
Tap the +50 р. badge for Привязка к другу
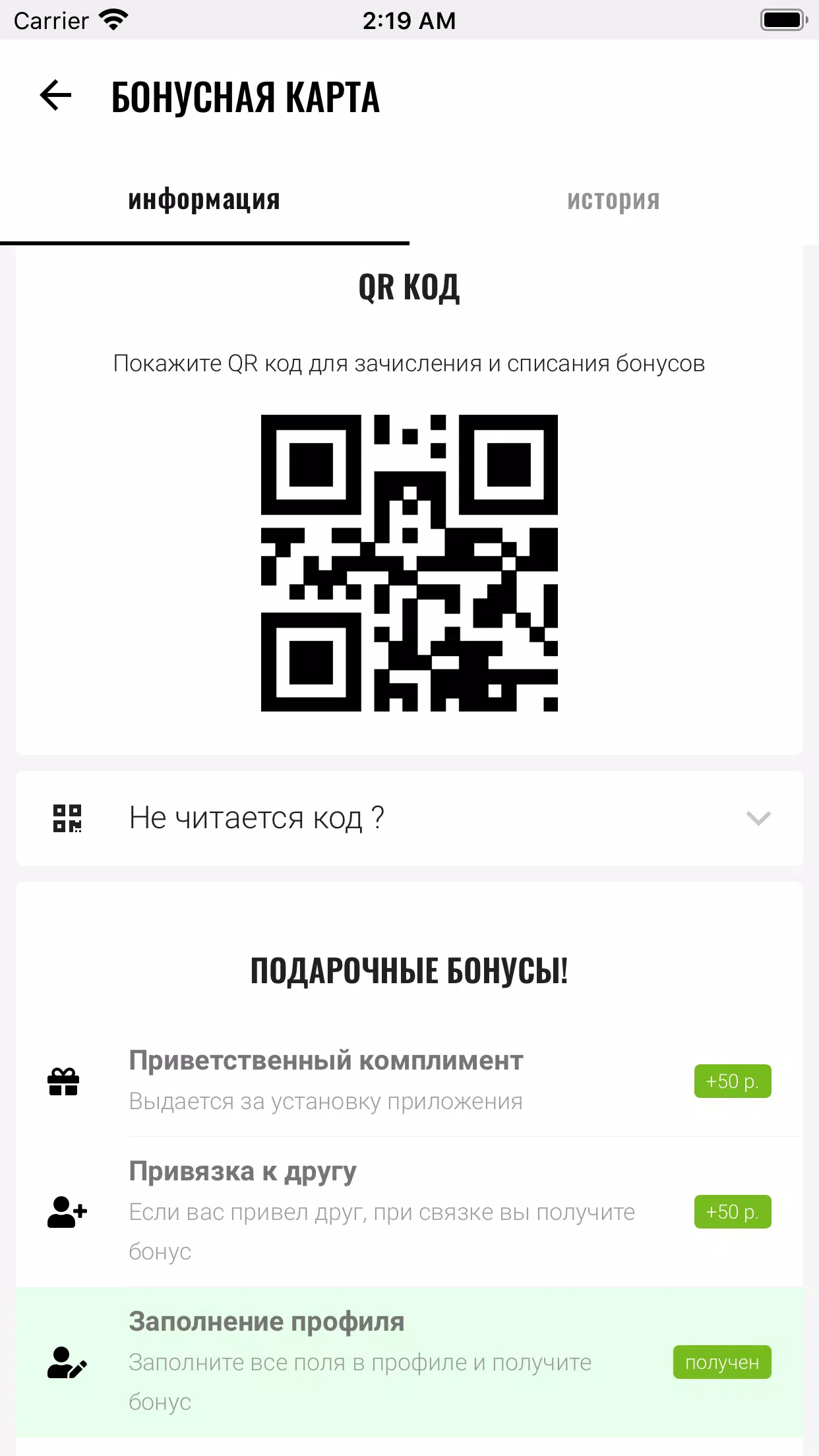coord(732,1211)
